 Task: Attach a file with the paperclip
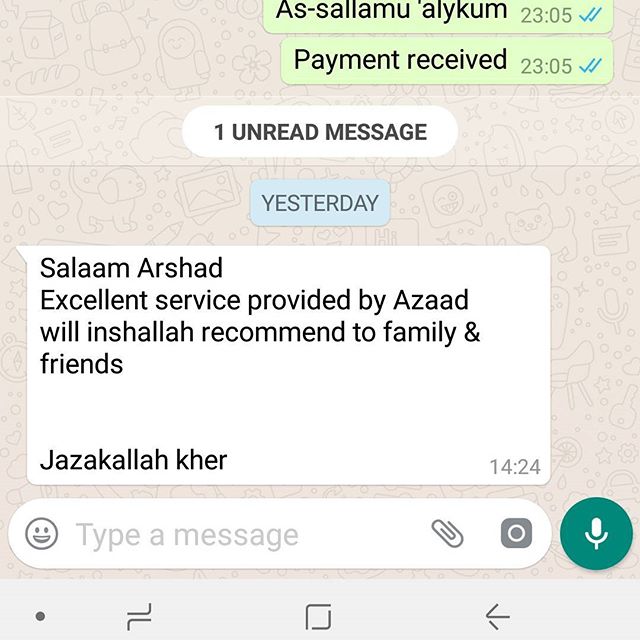(x=448, y=534)
